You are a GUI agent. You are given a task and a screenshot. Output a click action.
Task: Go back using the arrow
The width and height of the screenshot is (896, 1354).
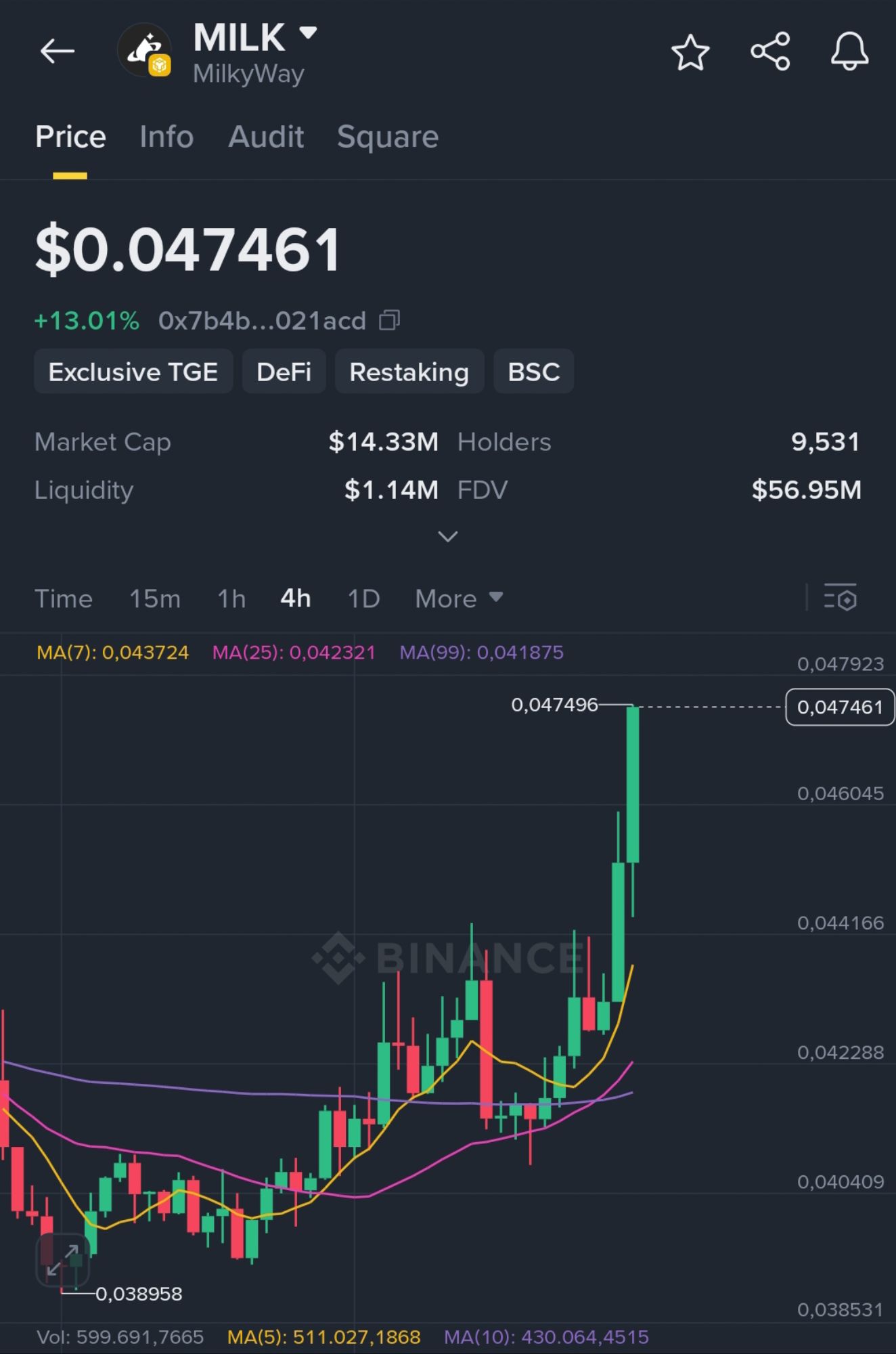point(57,51)
